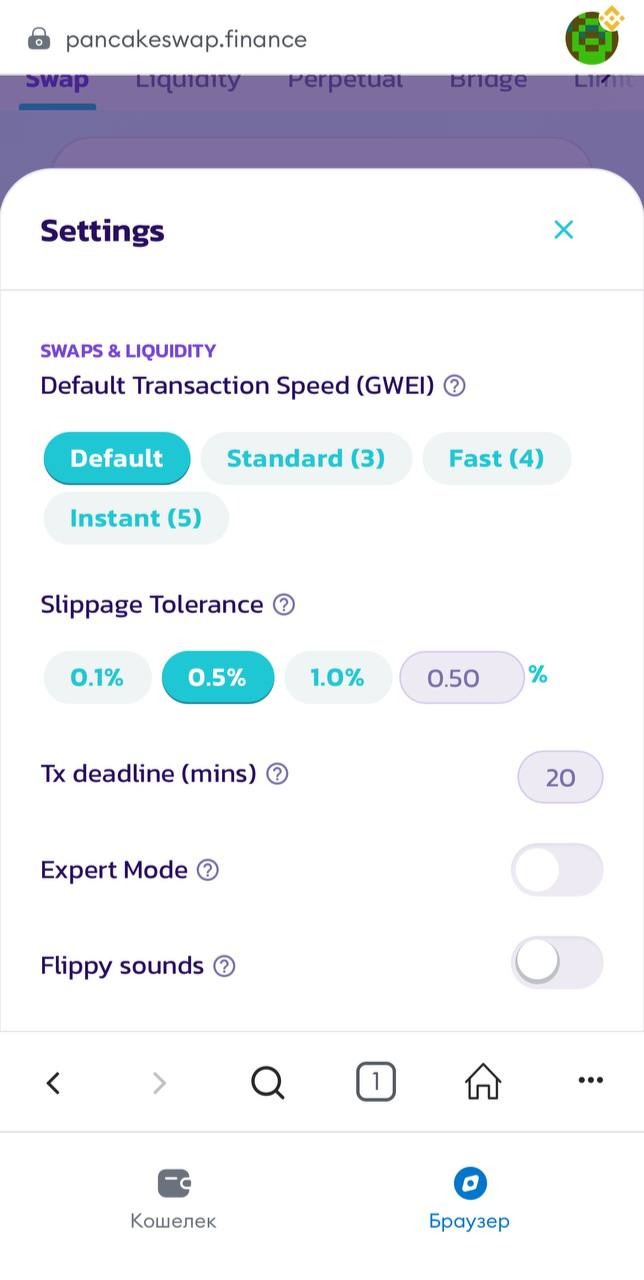
Task: Open the browser tabs switcher
Action: 375,1081
